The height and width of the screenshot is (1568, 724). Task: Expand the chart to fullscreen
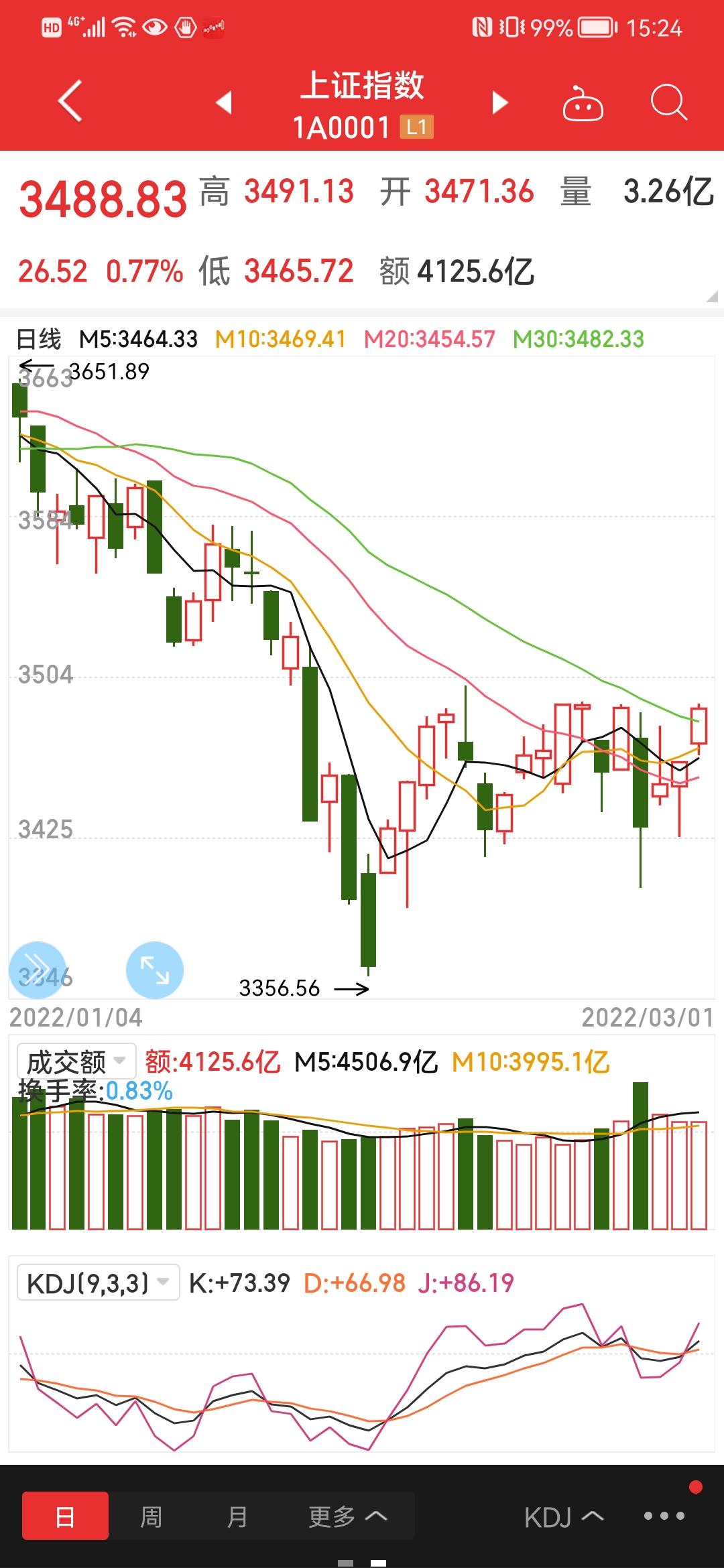point(155,970)
